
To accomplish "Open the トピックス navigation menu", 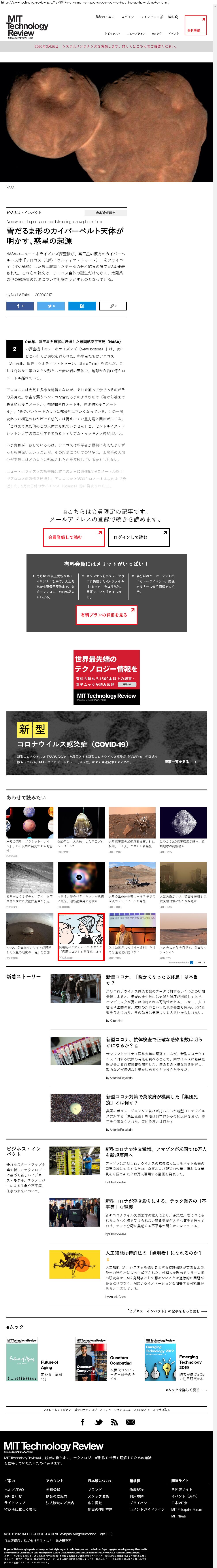I will [112, 34].
